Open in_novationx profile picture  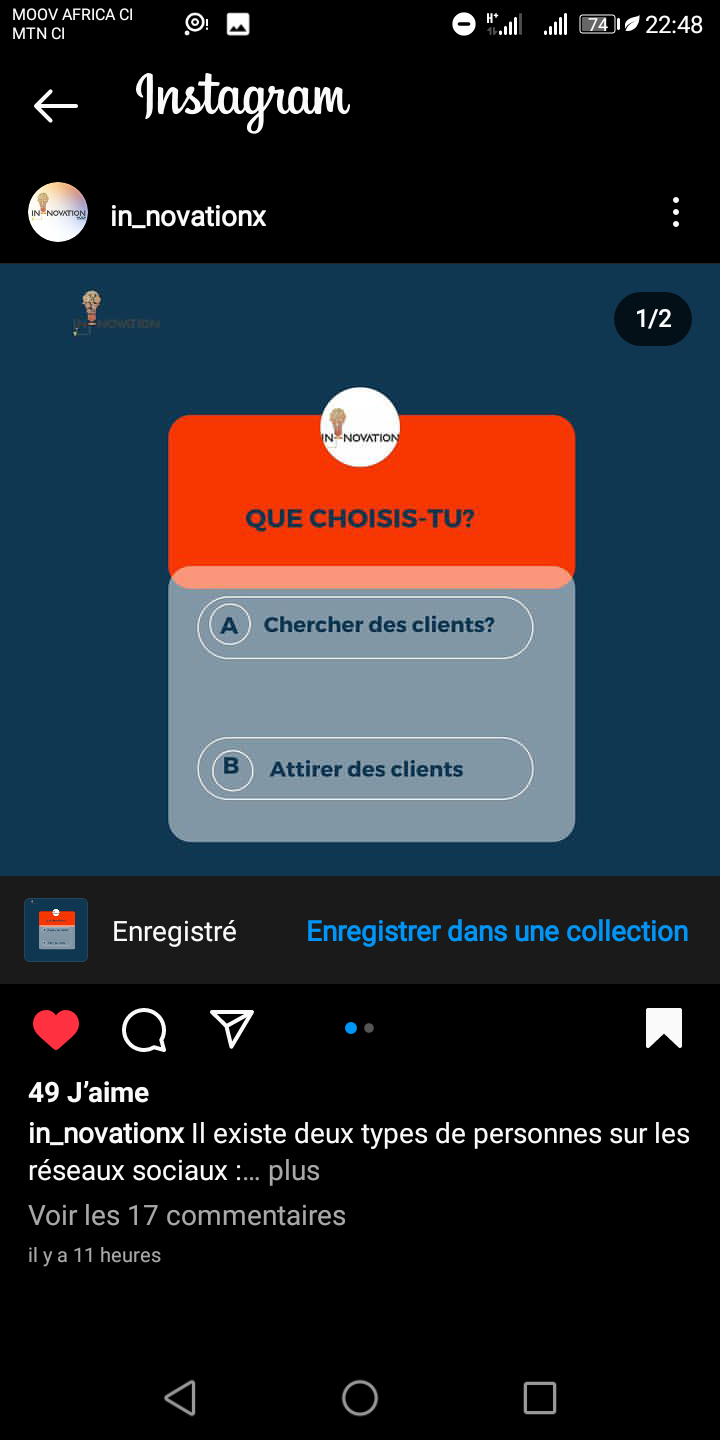click(x=58, y=212)
